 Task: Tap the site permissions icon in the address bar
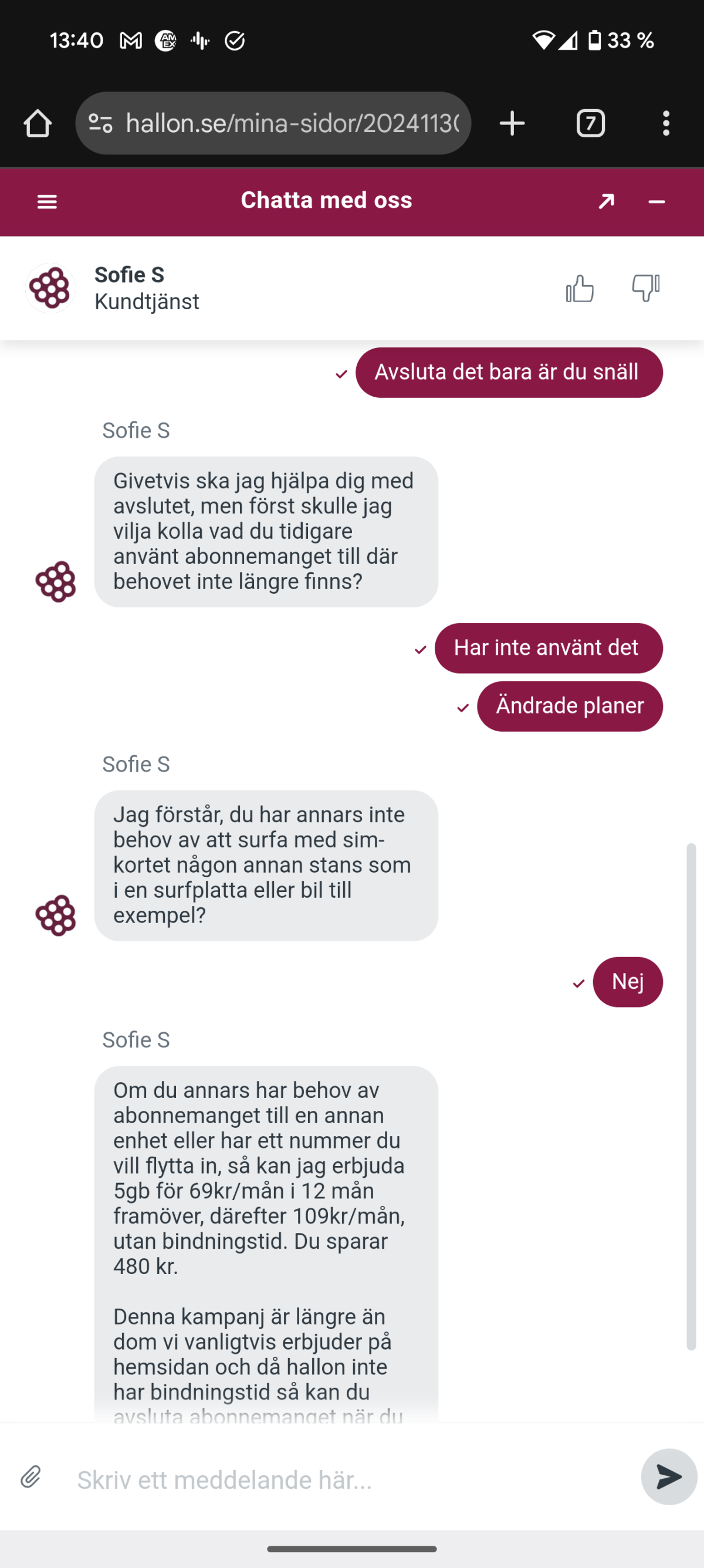click(x=100, y=122)
